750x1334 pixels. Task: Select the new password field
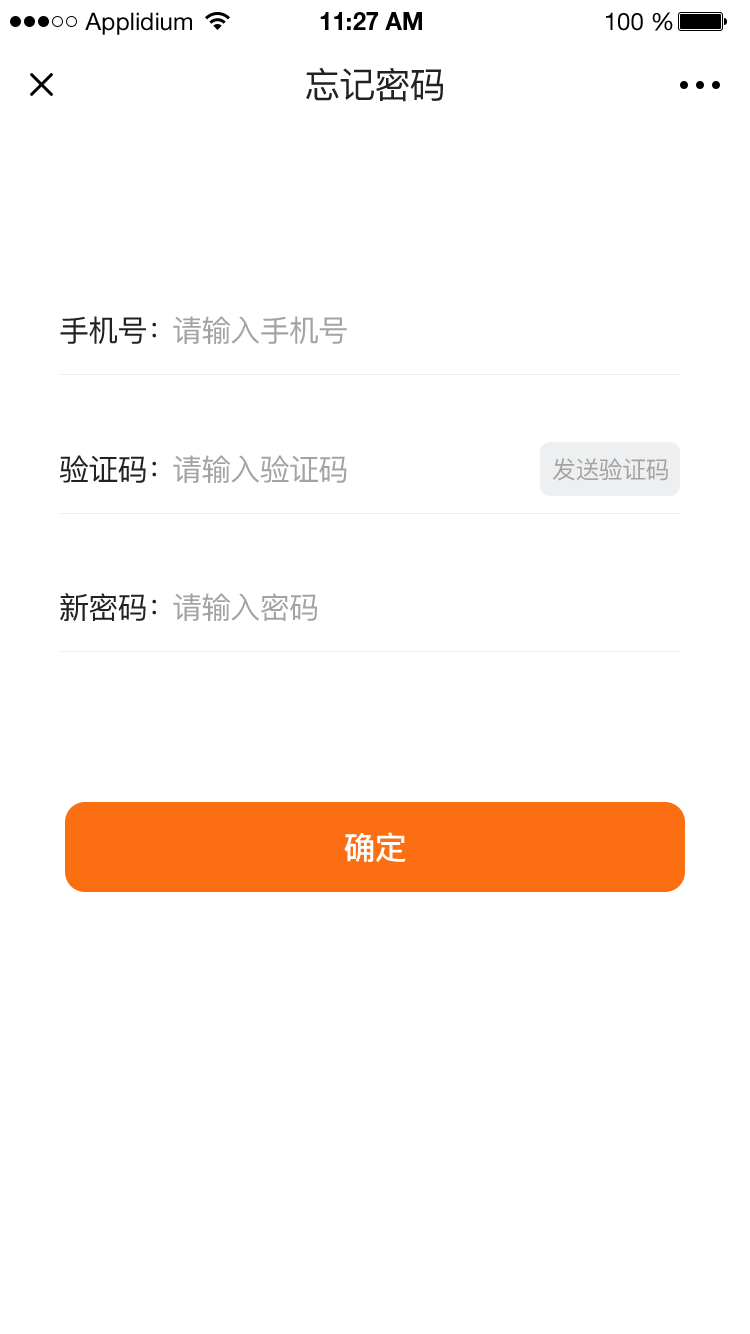coord(426,607)
